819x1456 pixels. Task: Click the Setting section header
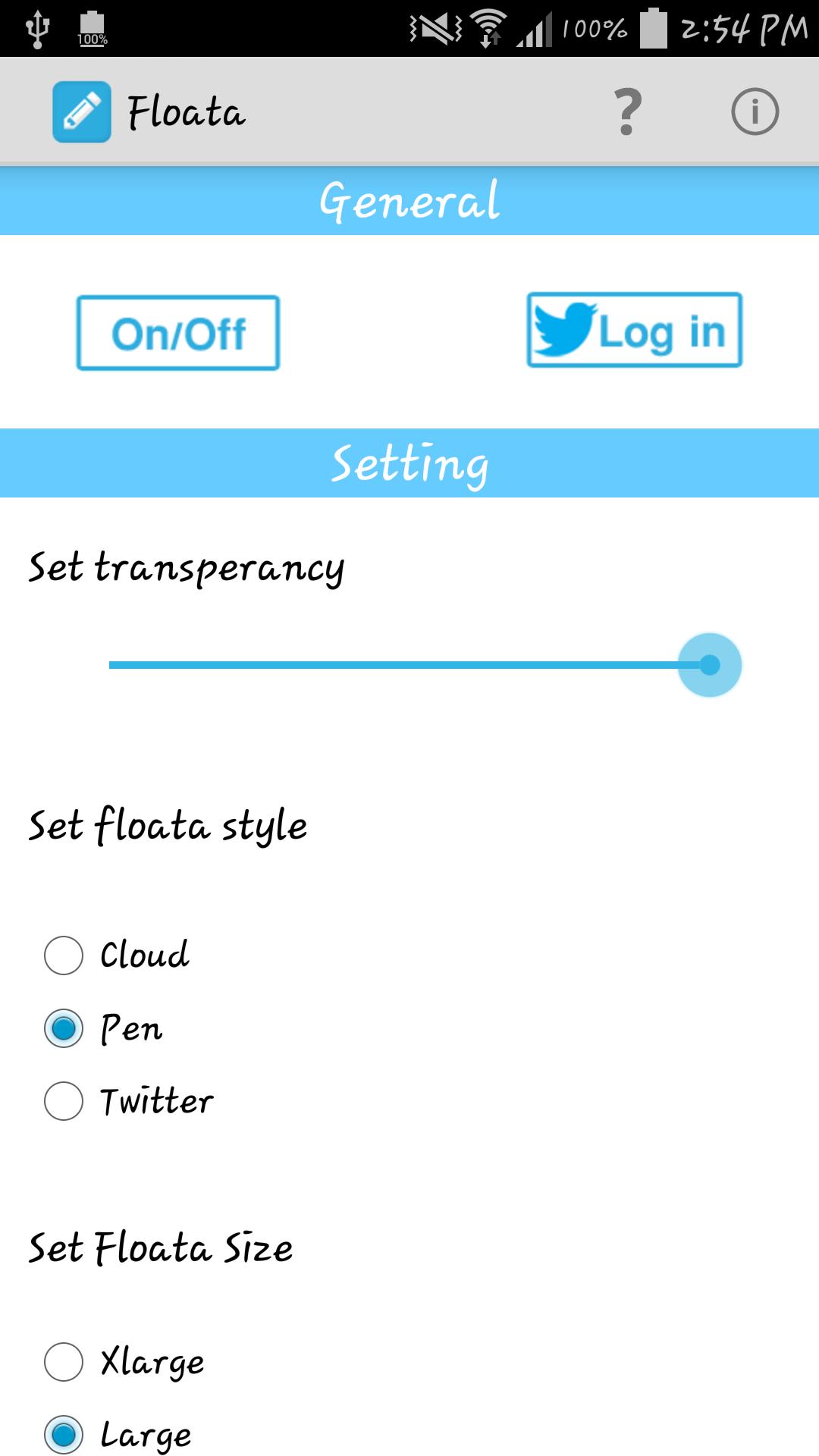409,462
